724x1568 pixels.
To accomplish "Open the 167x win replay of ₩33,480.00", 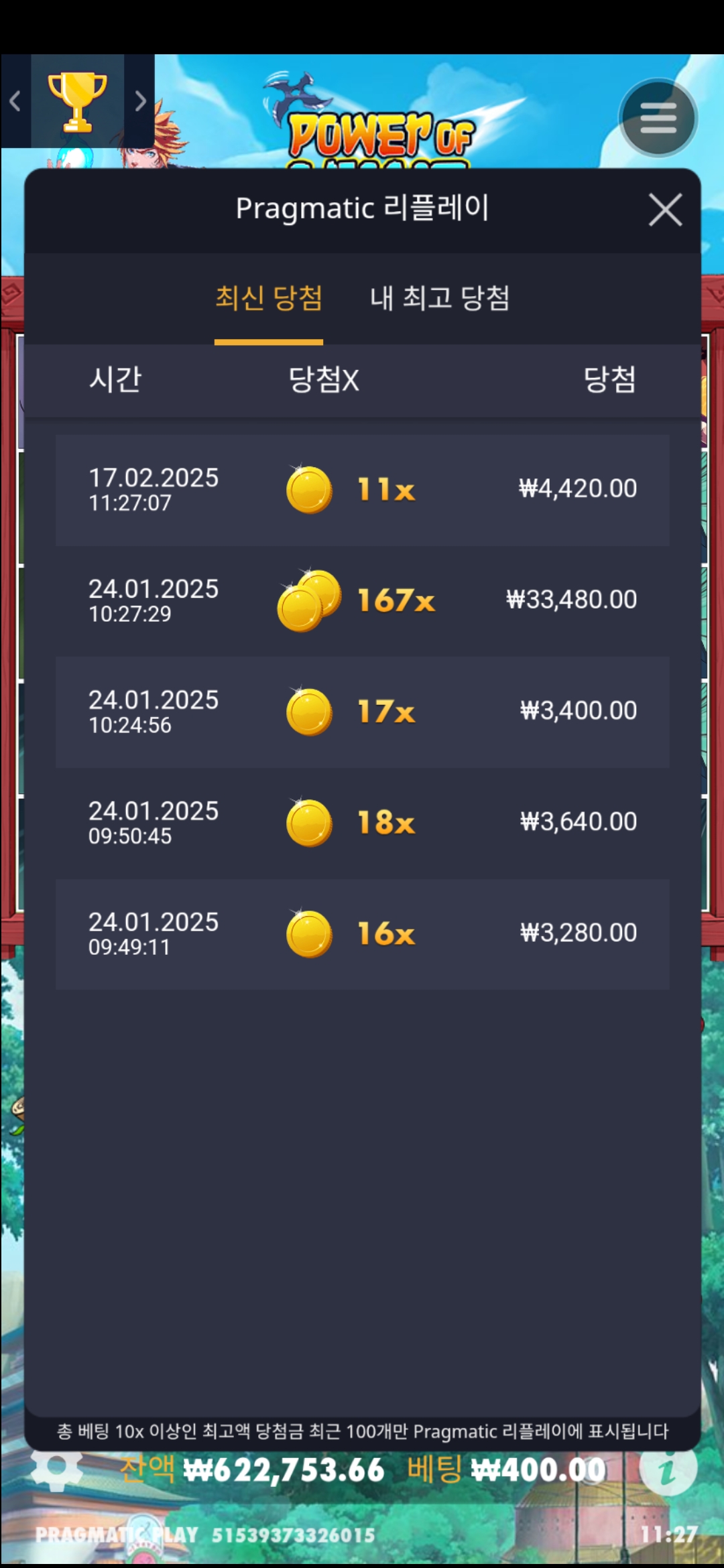I will coord(362,600).
